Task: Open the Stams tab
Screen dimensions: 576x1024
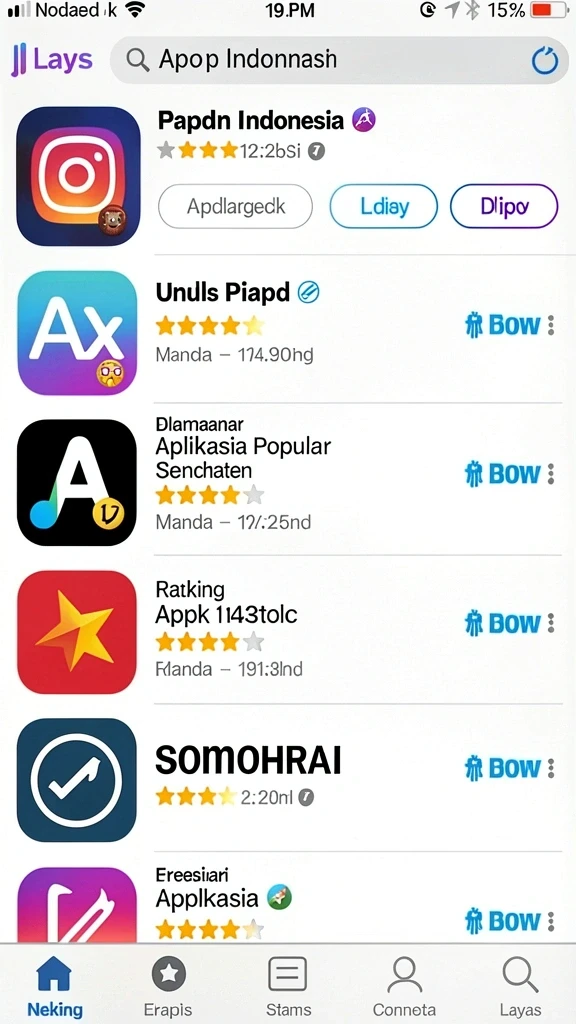Action: pos(288,986)
